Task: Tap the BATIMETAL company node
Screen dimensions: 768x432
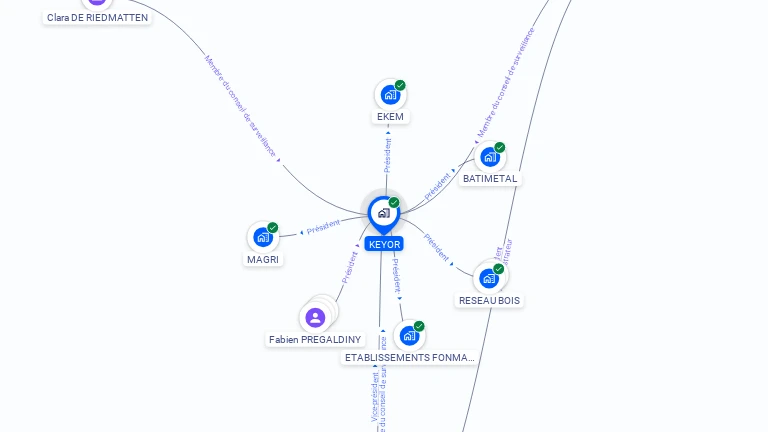Action: tap(489, 157)
